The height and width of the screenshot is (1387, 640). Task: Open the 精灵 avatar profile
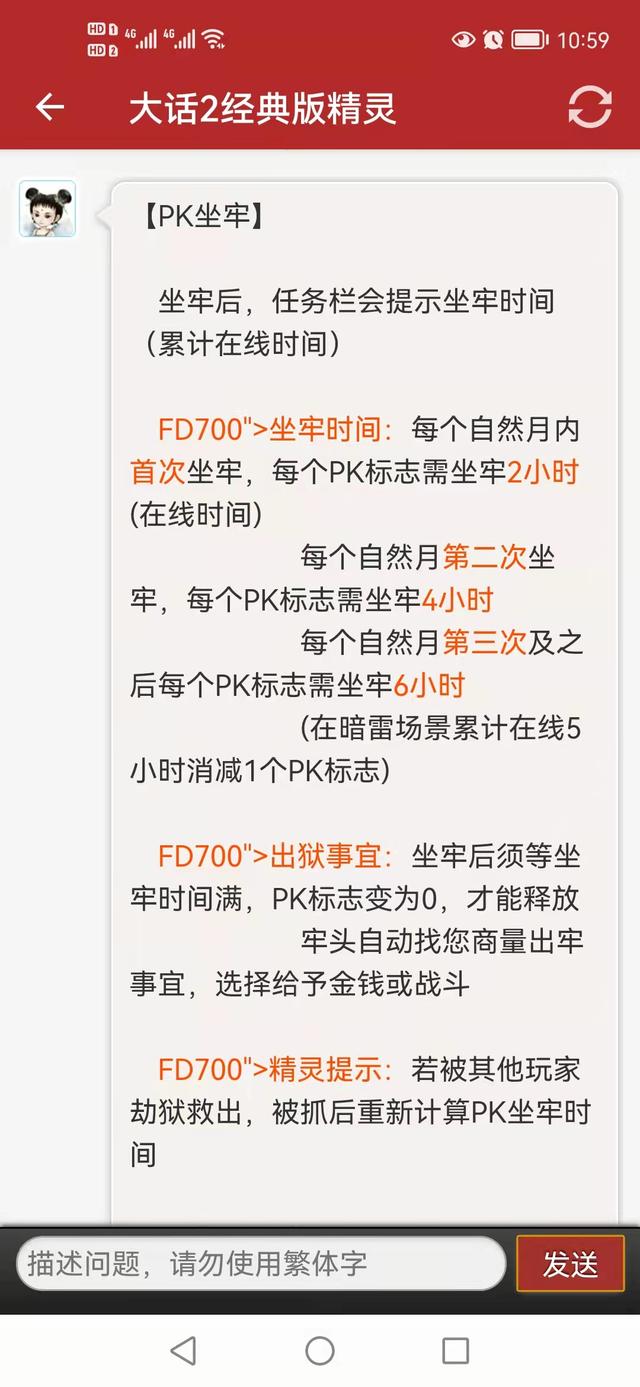(47, 209)
